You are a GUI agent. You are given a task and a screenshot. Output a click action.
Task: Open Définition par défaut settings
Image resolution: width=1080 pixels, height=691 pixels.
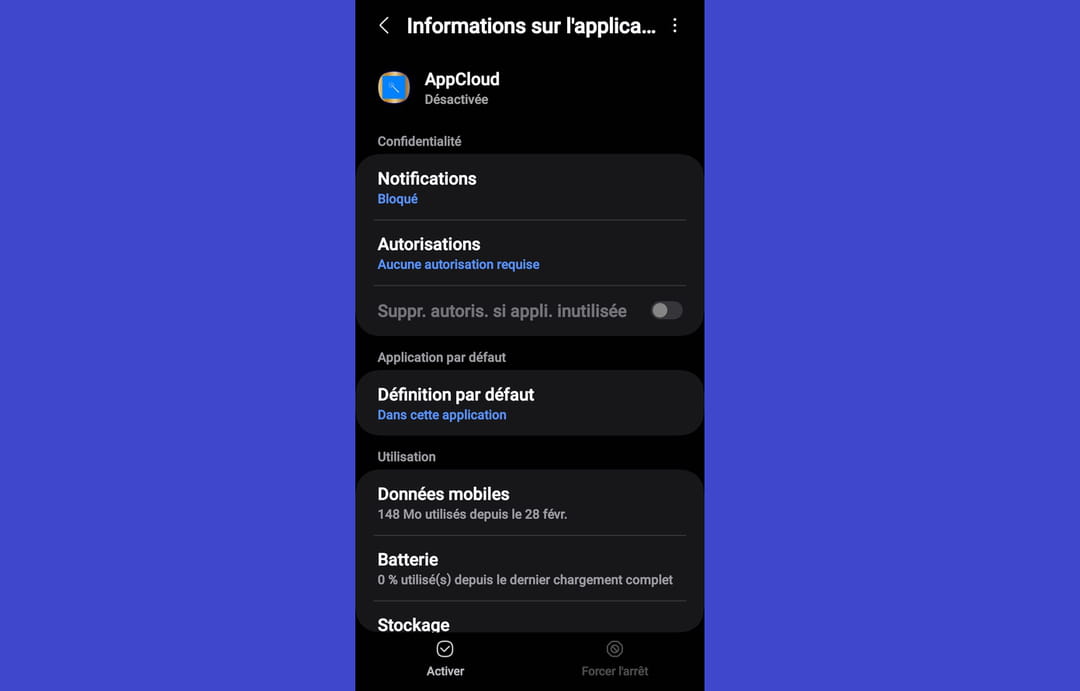(x=529, y=403)
